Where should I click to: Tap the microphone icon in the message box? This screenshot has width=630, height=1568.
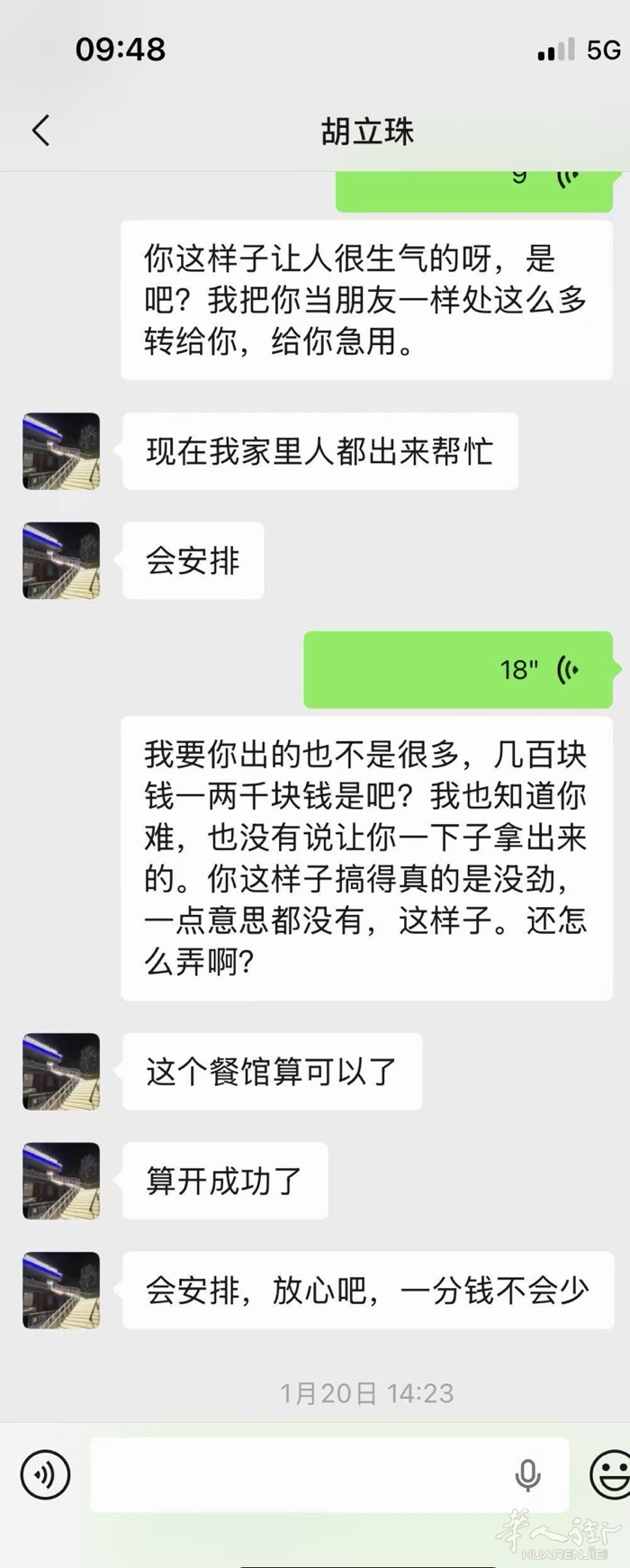[x=527, y=1474]
